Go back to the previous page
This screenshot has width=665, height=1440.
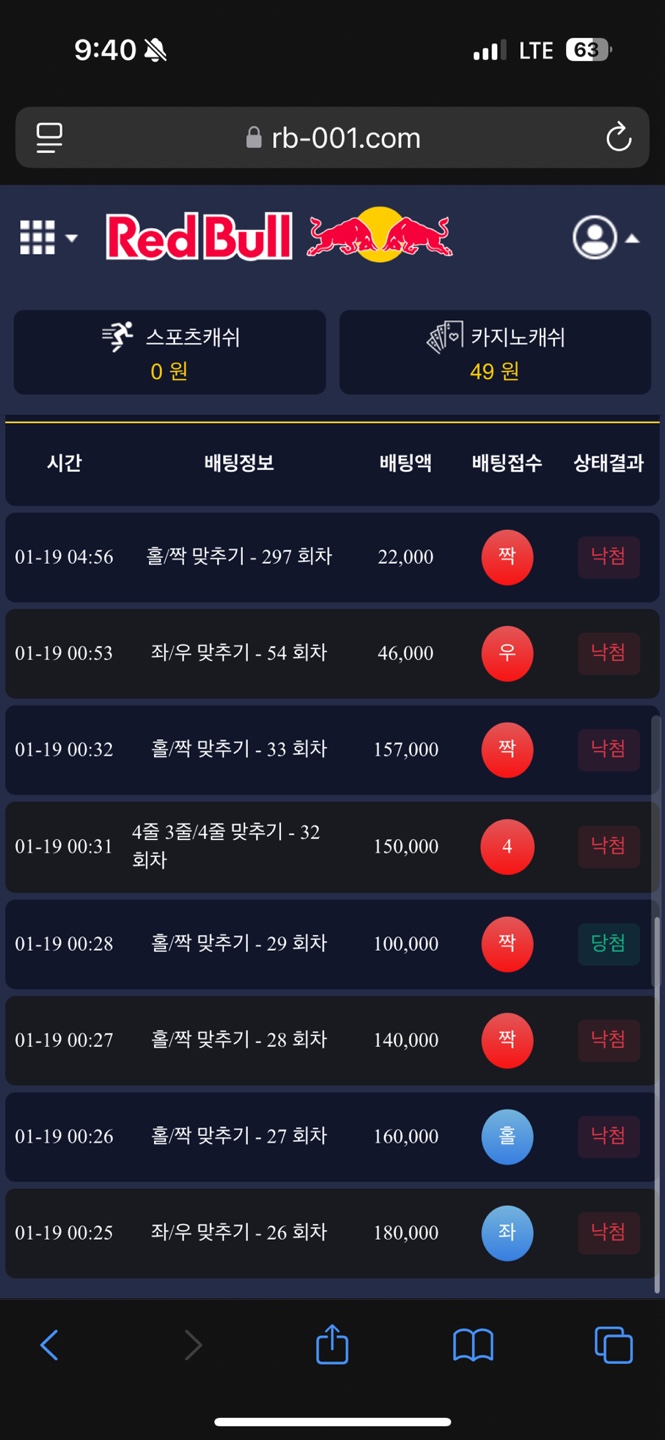[x=49, y=1345]
